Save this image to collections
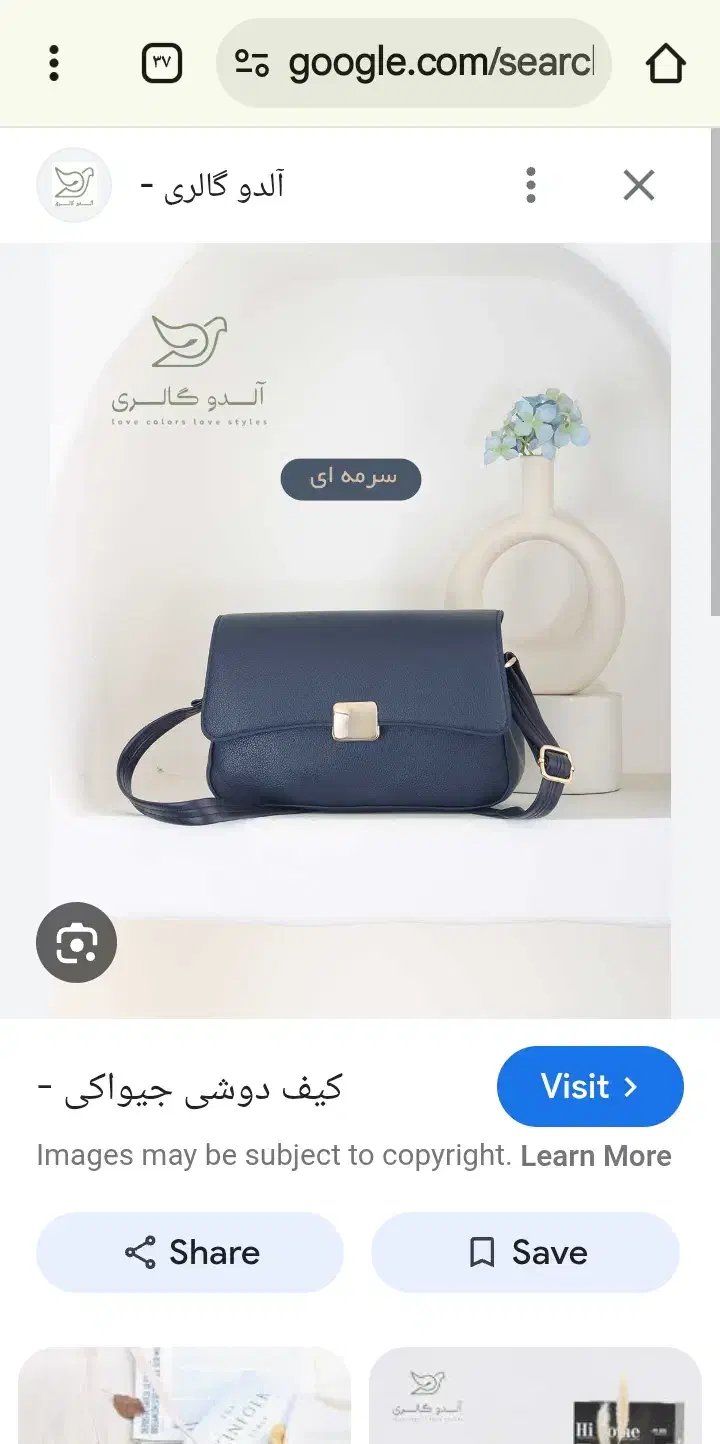The height and width of the screenshot is (1444, 720). pos(525,1252)
